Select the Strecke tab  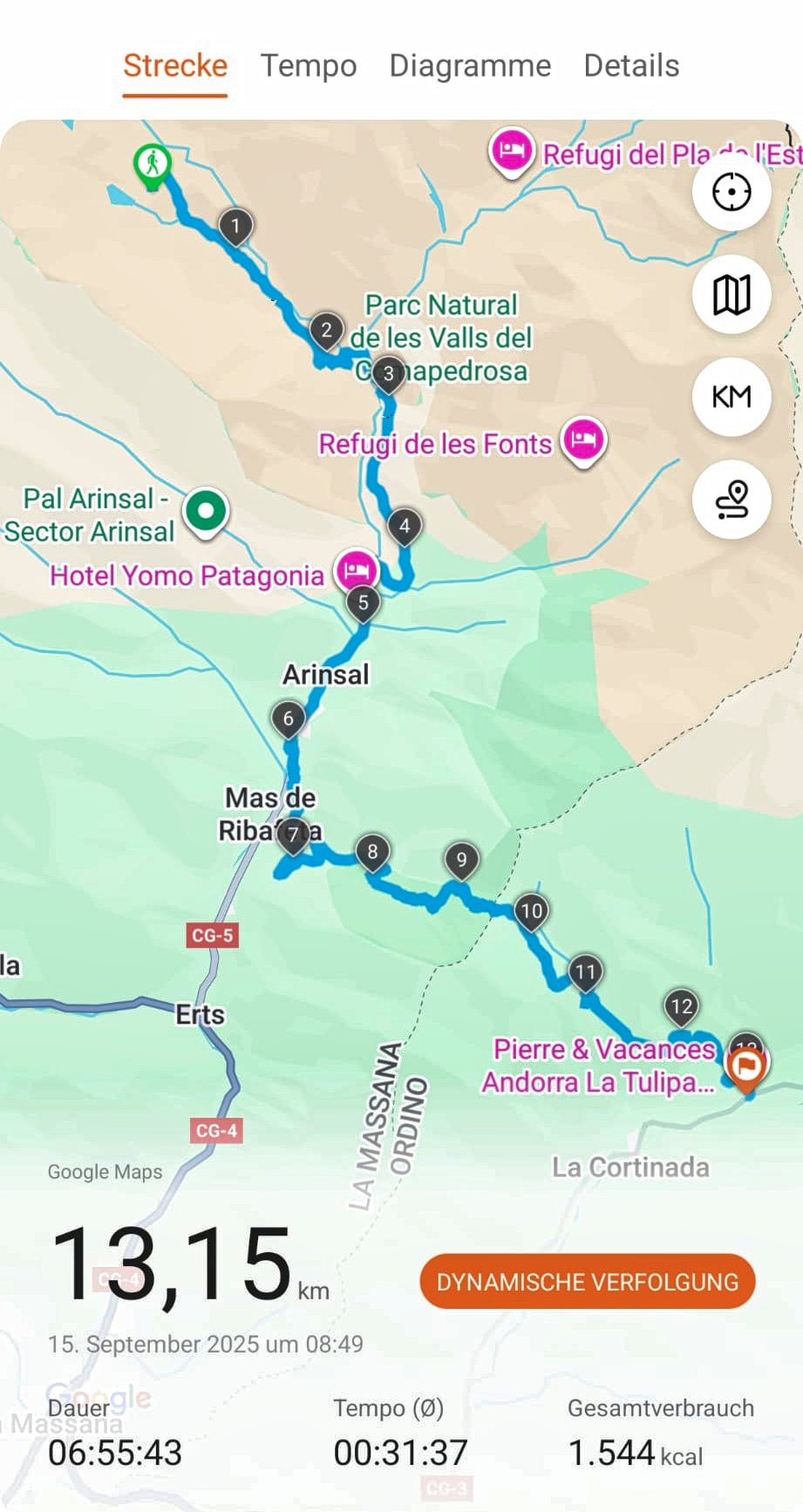point(175,66)
